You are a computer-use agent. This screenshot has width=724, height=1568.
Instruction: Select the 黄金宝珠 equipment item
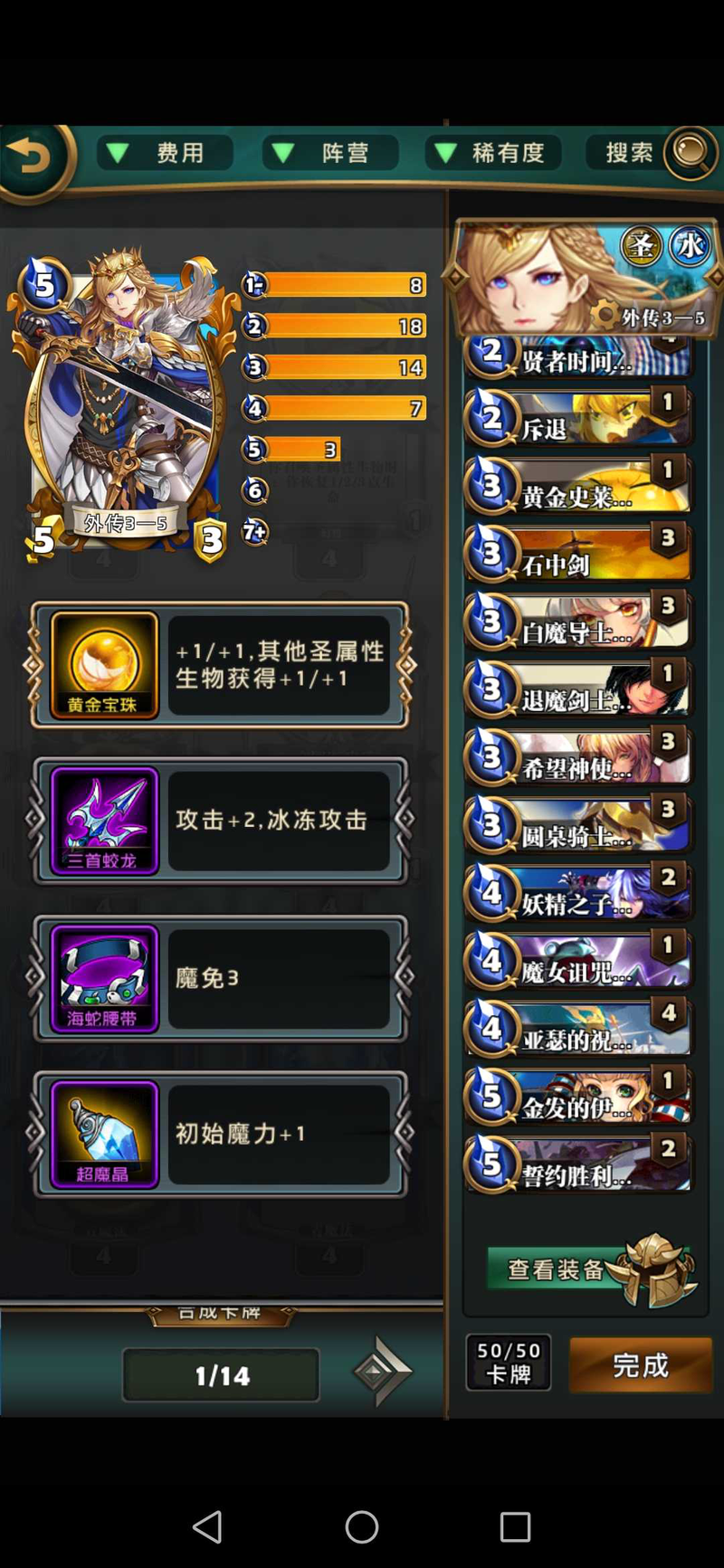point(104,665)
